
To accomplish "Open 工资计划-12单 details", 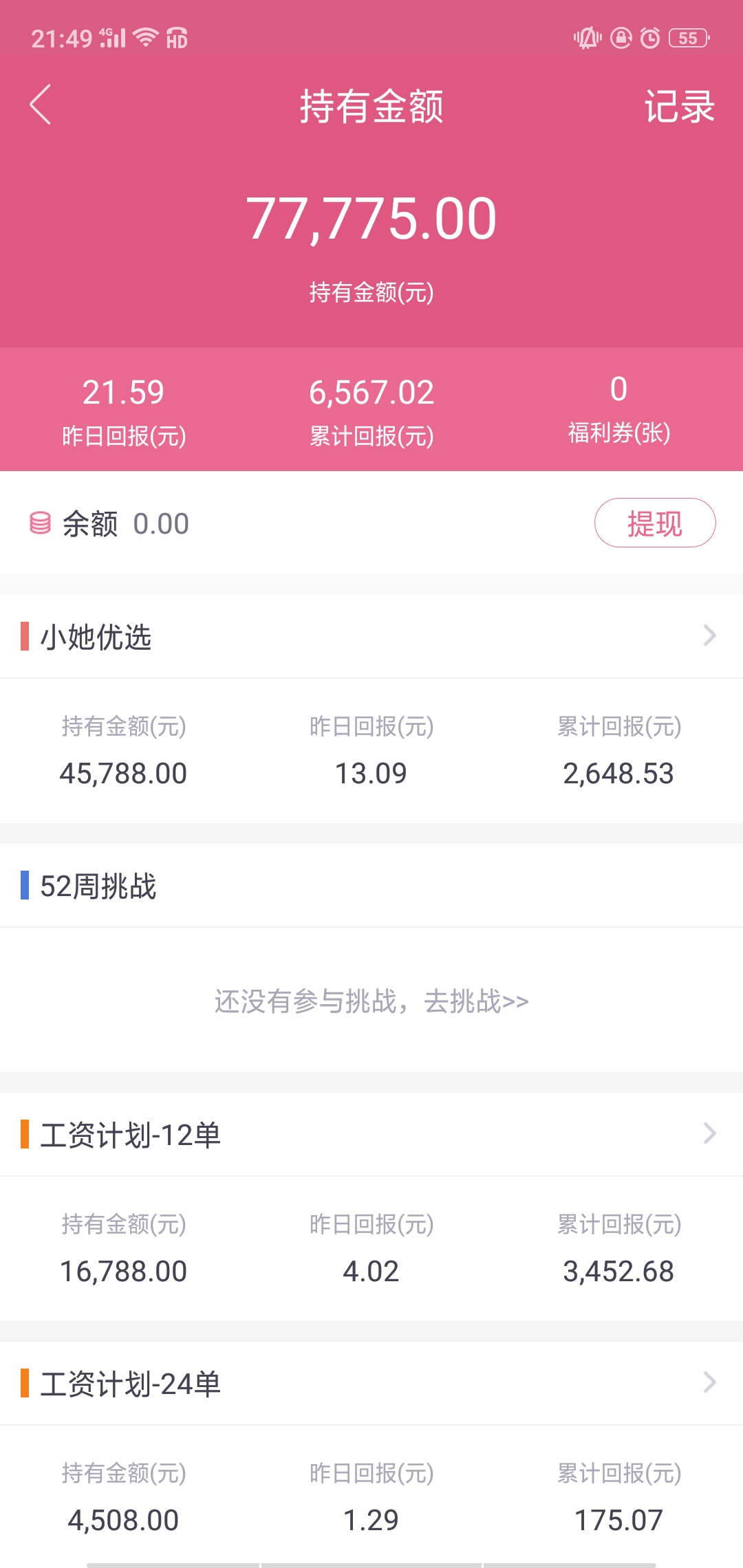I will [371, 1134].
